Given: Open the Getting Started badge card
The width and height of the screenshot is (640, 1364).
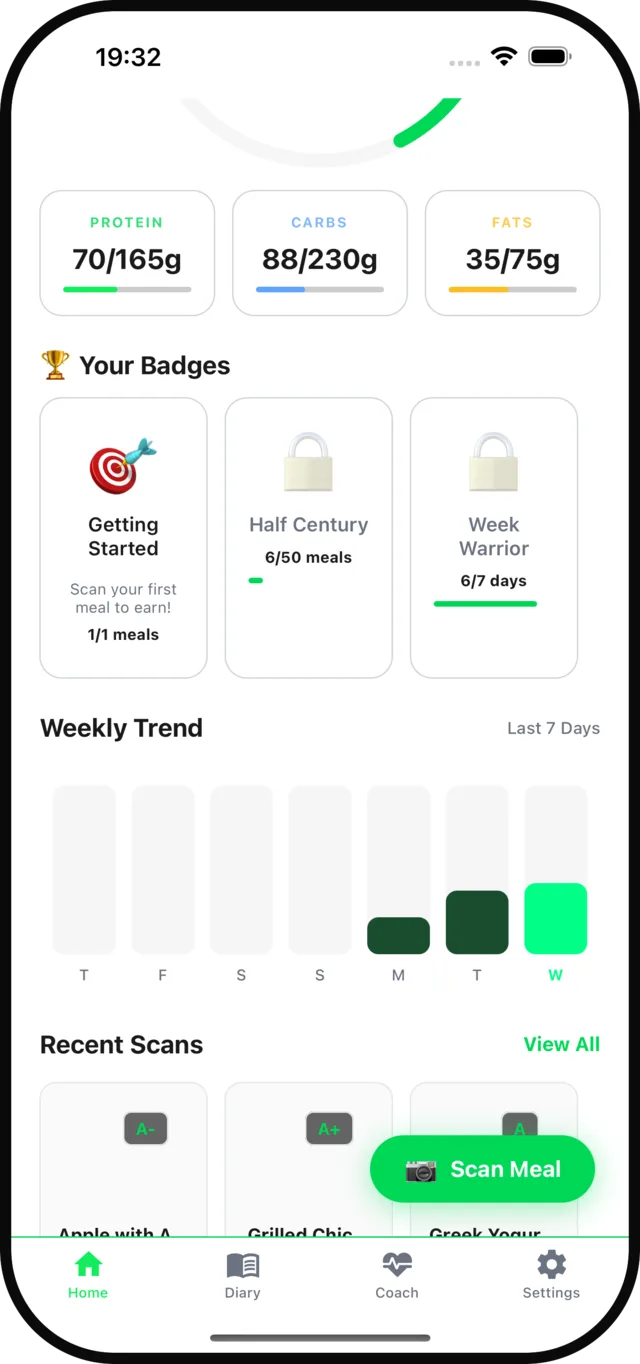Looking at the screenshot, I should point(123,538).
